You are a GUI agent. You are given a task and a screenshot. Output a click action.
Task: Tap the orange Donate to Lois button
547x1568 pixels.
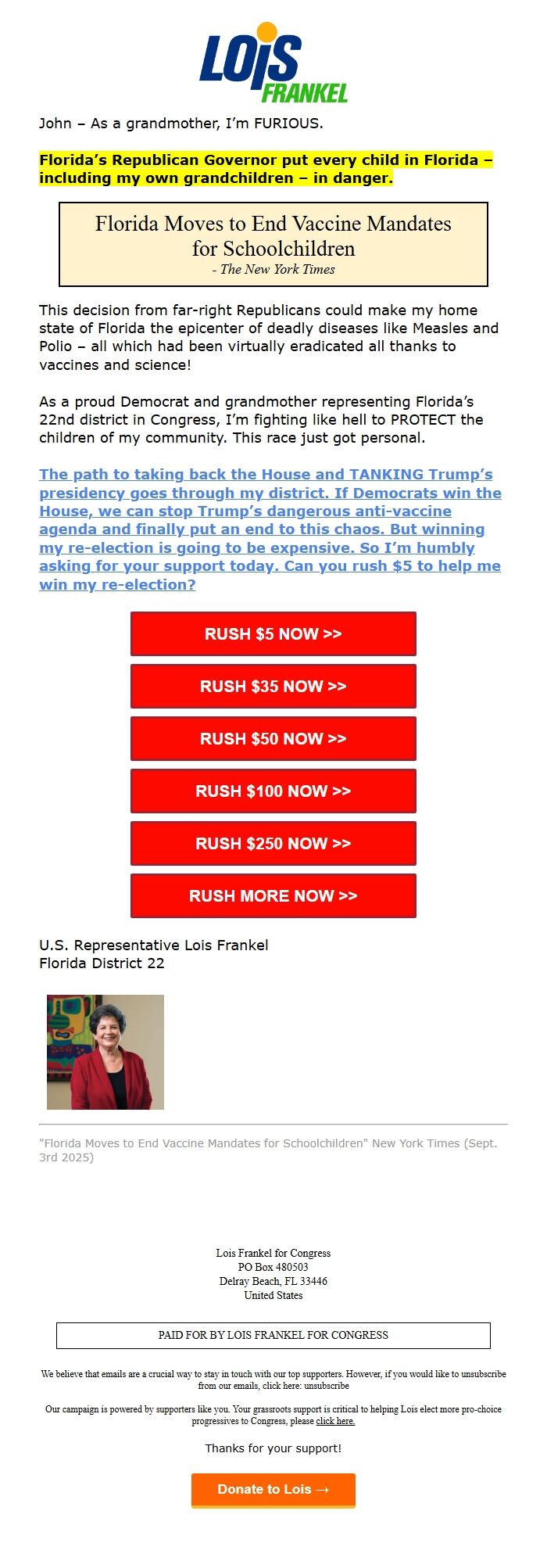pyautogui.click(x=273, y=1490)
